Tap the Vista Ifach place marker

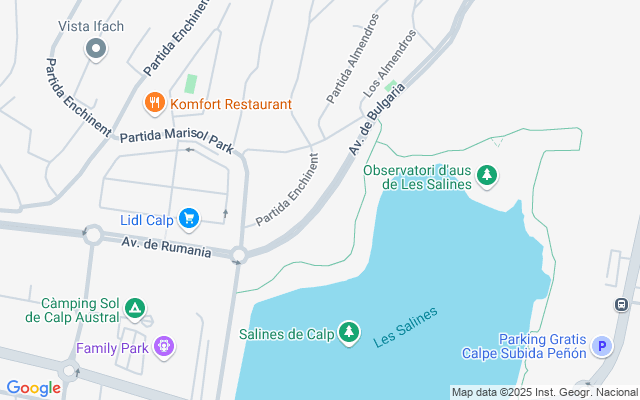pyautogui.click(x=97, y=48)
